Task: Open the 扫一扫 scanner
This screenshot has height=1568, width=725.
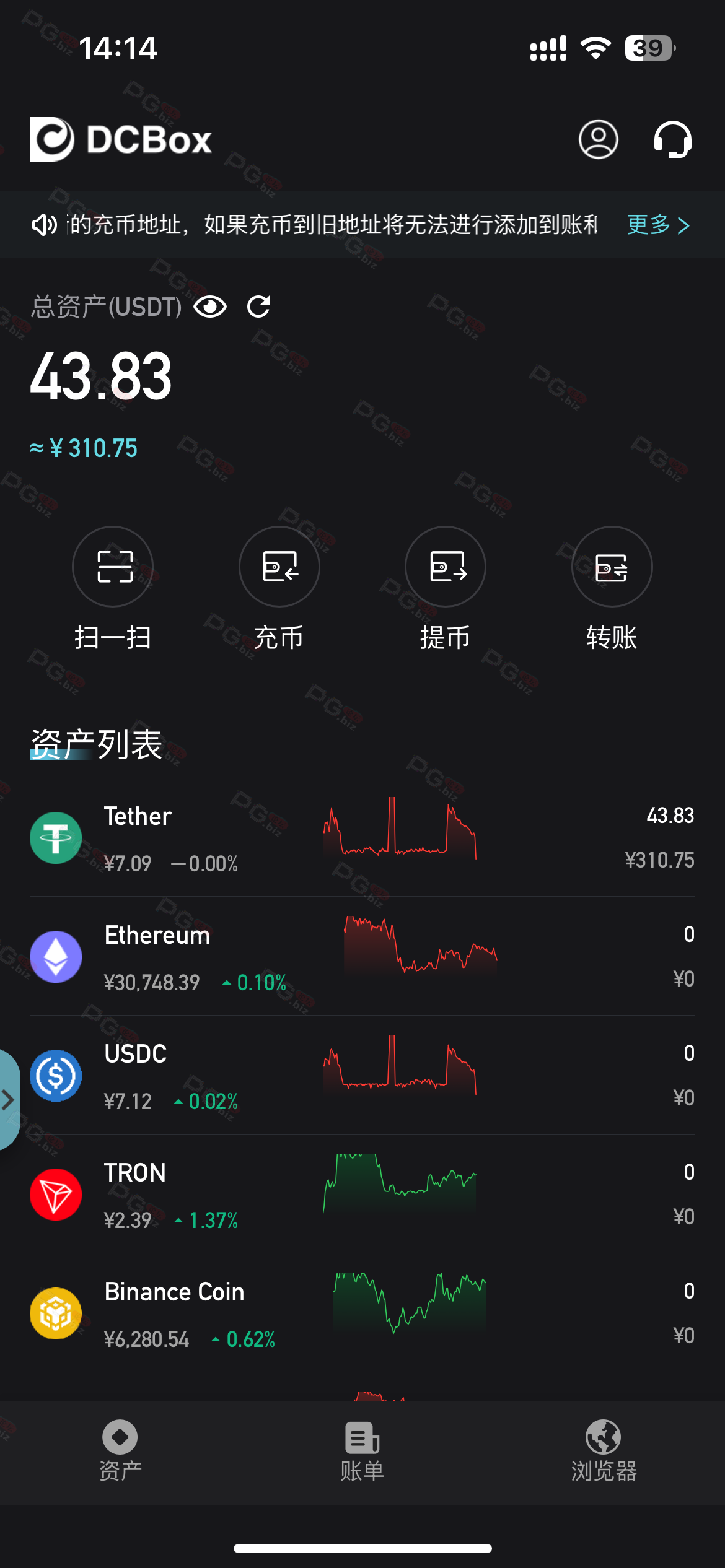Action: click(x=113, y=567)
